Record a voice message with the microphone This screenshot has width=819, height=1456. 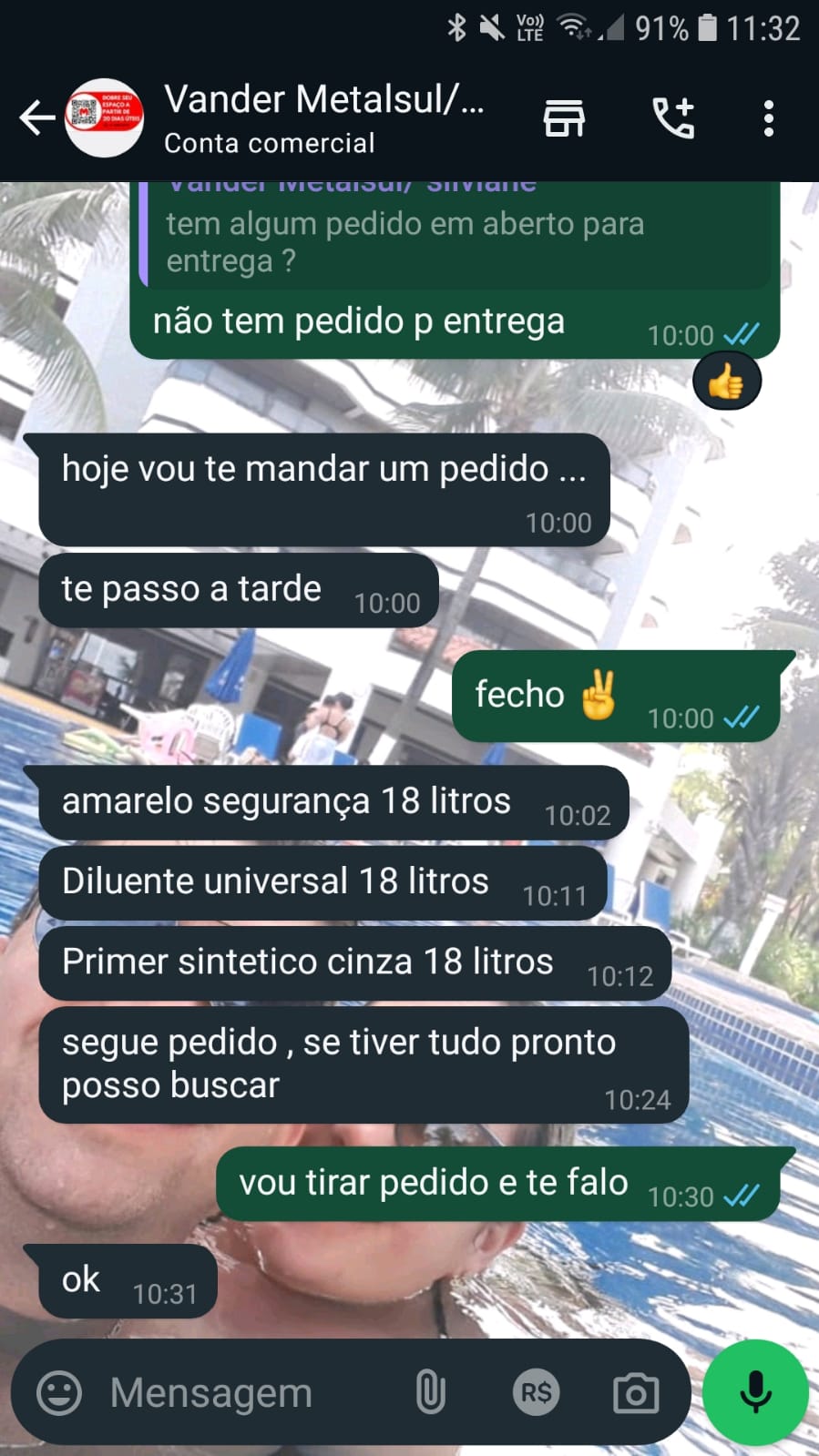pyautogui.click(x=755, y=1392)
